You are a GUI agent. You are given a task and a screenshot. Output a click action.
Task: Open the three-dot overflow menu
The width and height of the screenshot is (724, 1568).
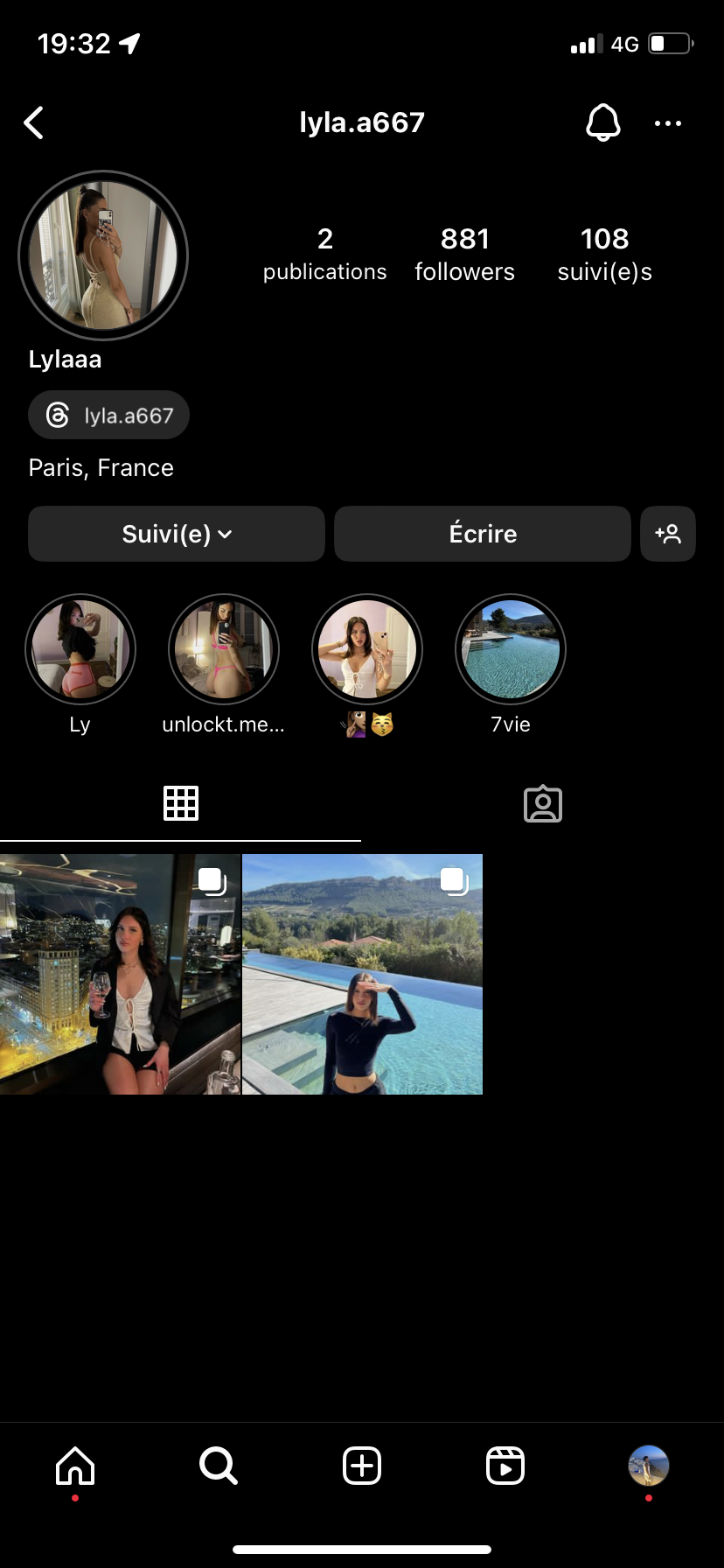(668, 123)
